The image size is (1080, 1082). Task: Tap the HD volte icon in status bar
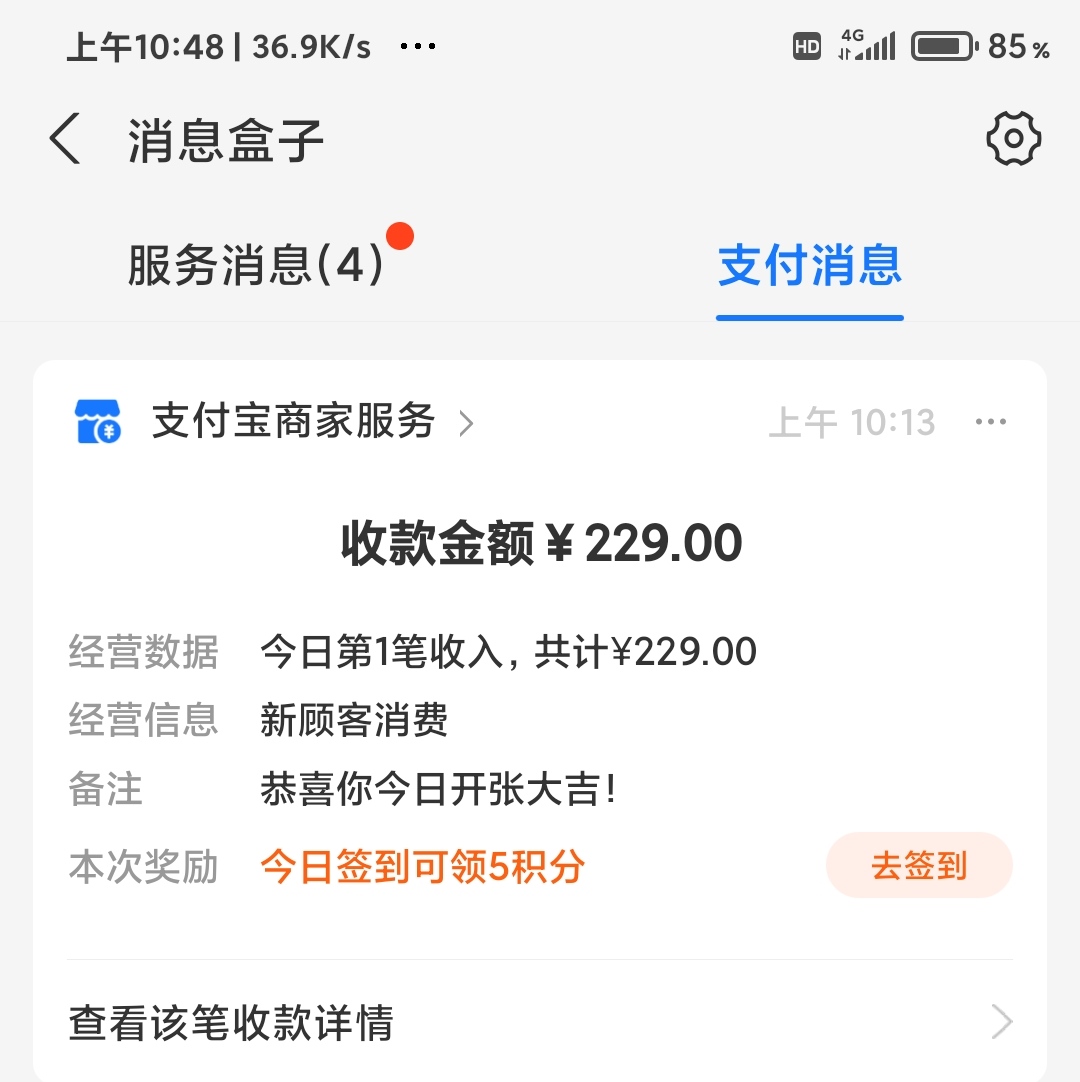[x=806, y=46]
